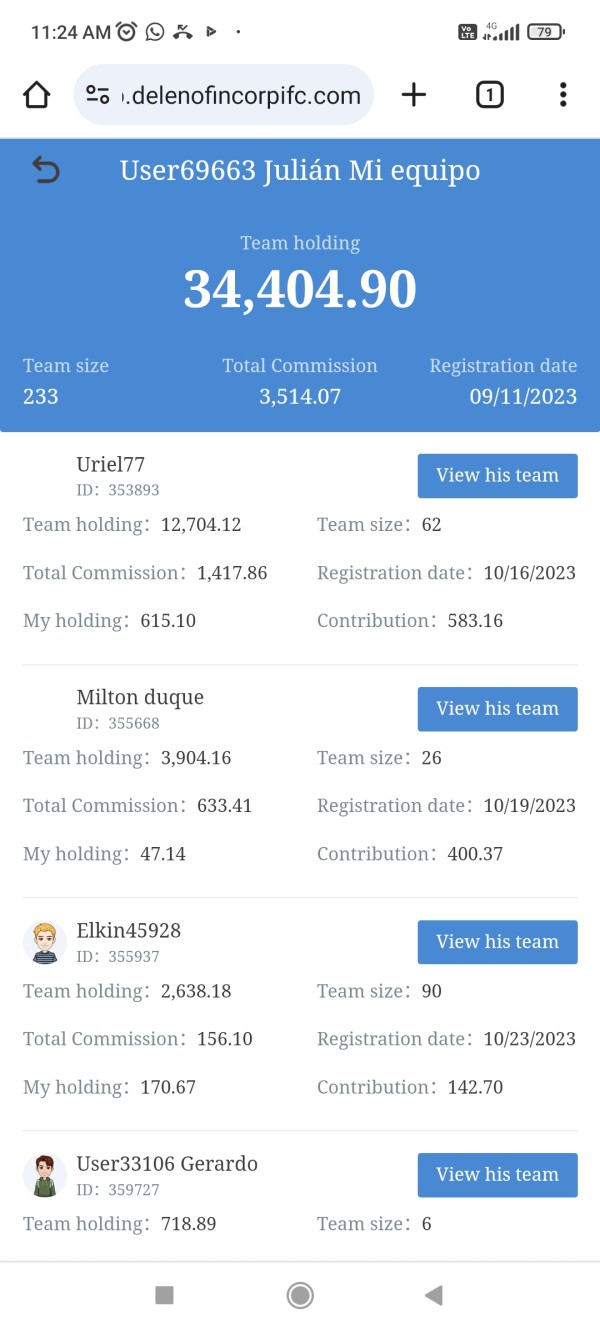The width and height of the screenshot is (600, 1333).
Task: Go to the phone home screen
Action: click(x=300, y=1296)
